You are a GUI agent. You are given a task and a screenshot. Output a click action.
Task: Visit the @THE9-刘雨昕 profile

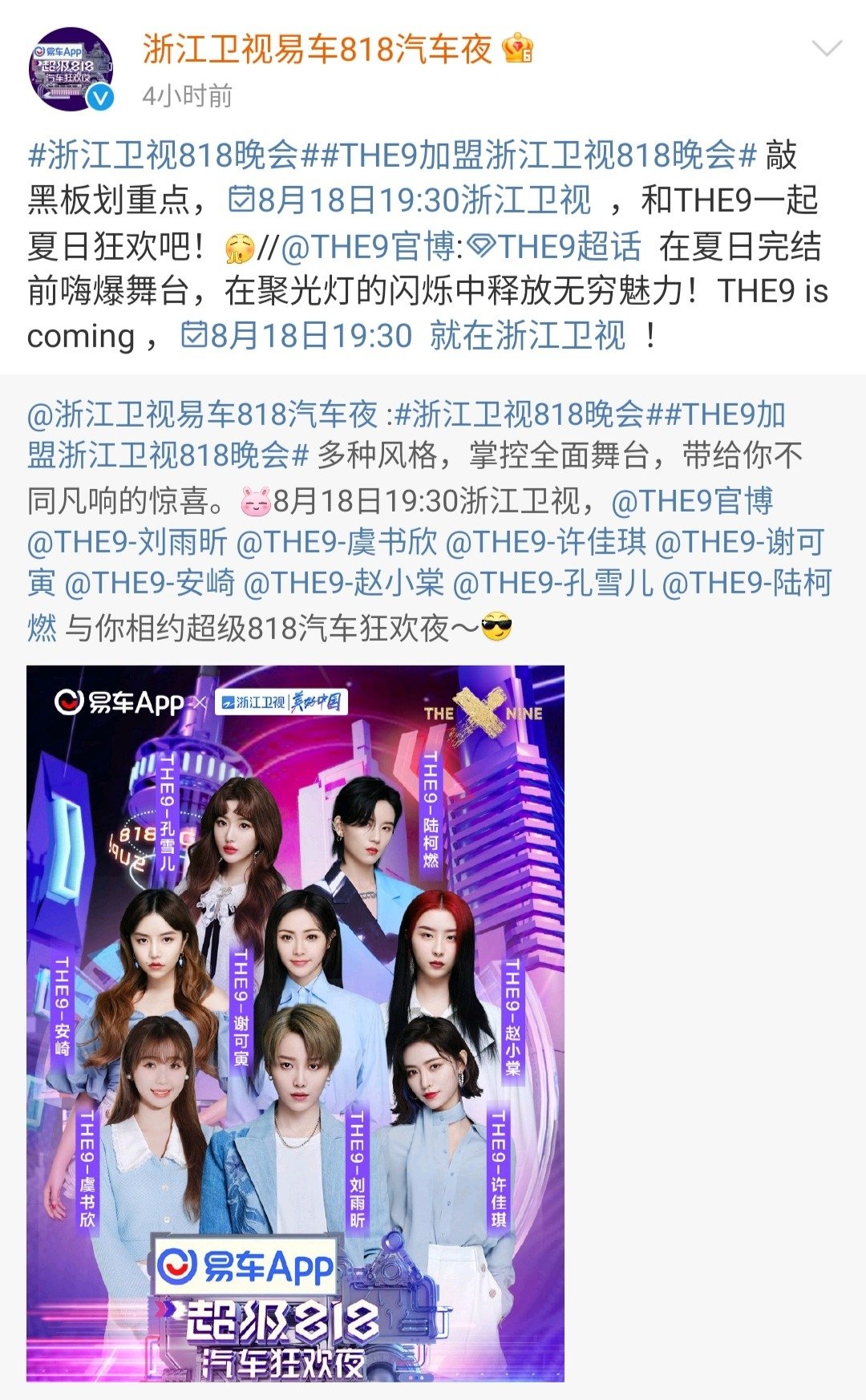click(128, 542)
